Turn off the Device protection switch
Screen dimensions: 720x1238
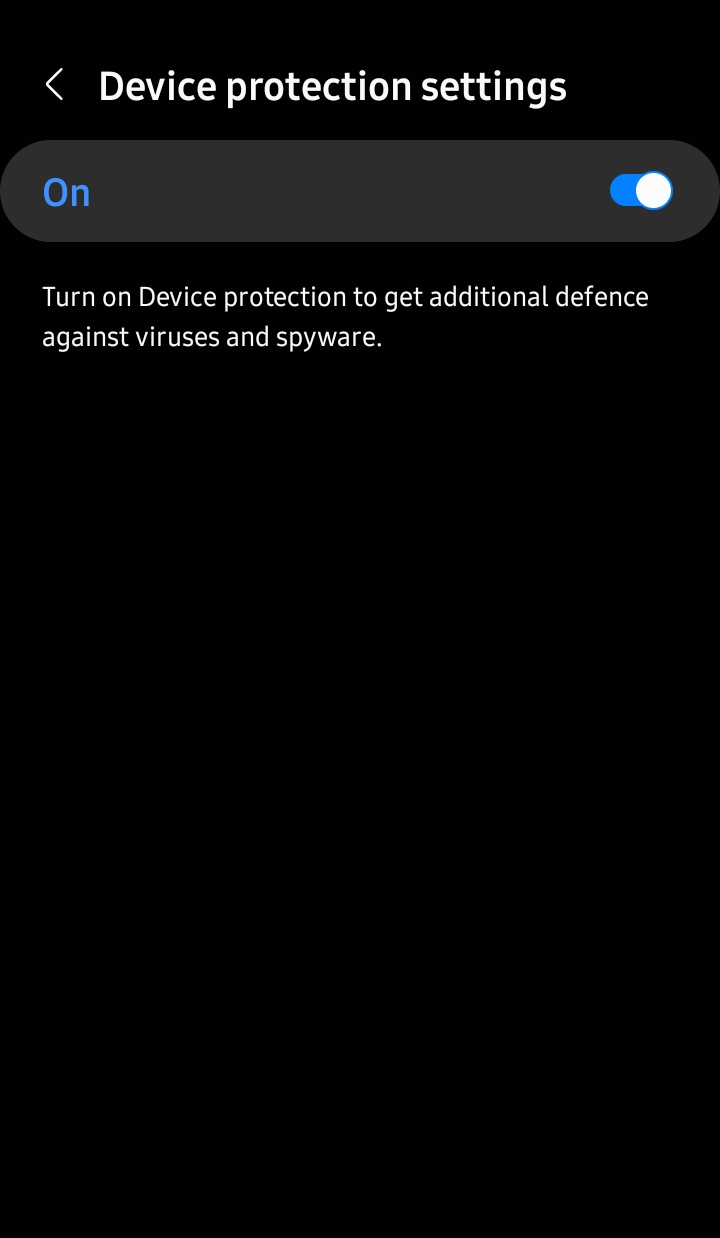click(x=641, y=191)
